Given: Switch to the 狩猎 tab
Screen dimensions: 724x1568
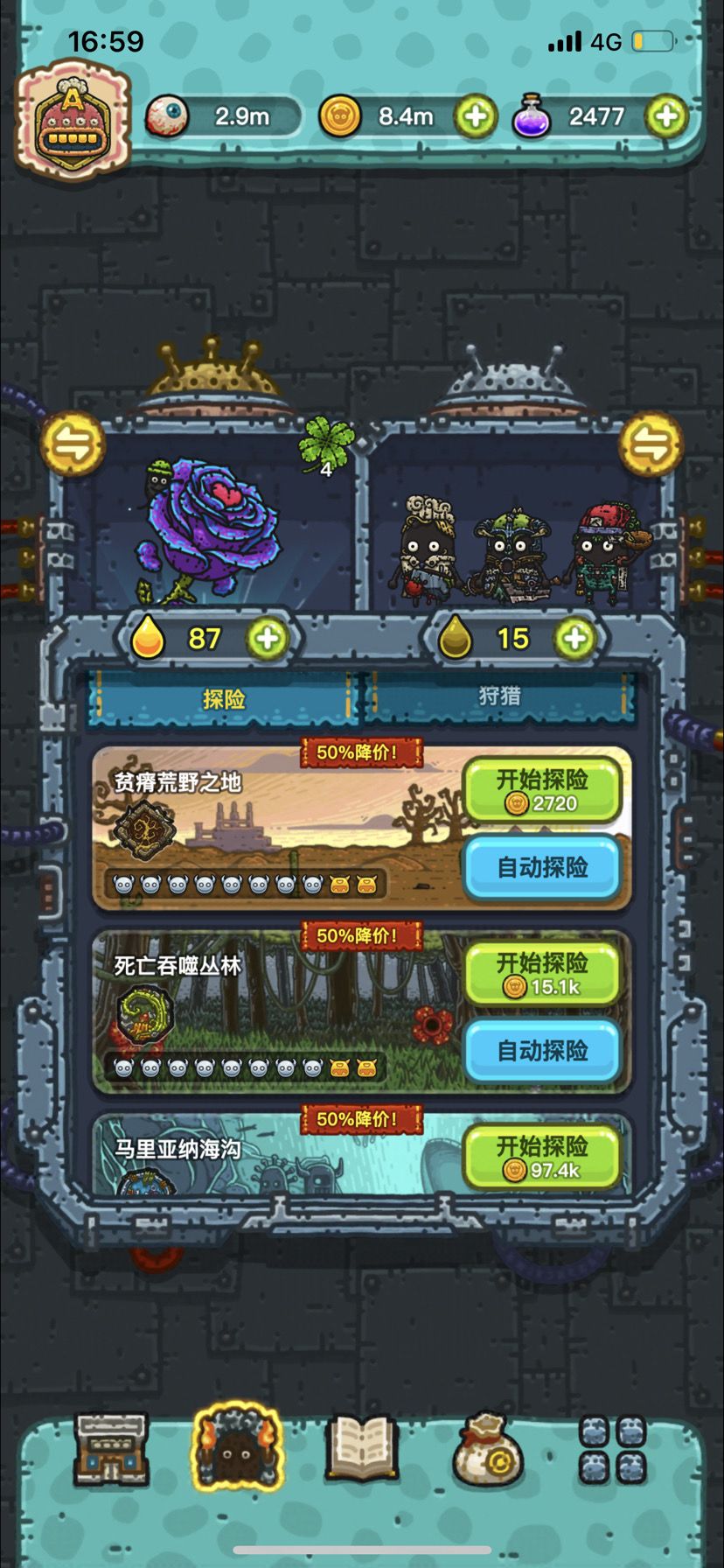Looking at the screenshot, I should (499, 696).
